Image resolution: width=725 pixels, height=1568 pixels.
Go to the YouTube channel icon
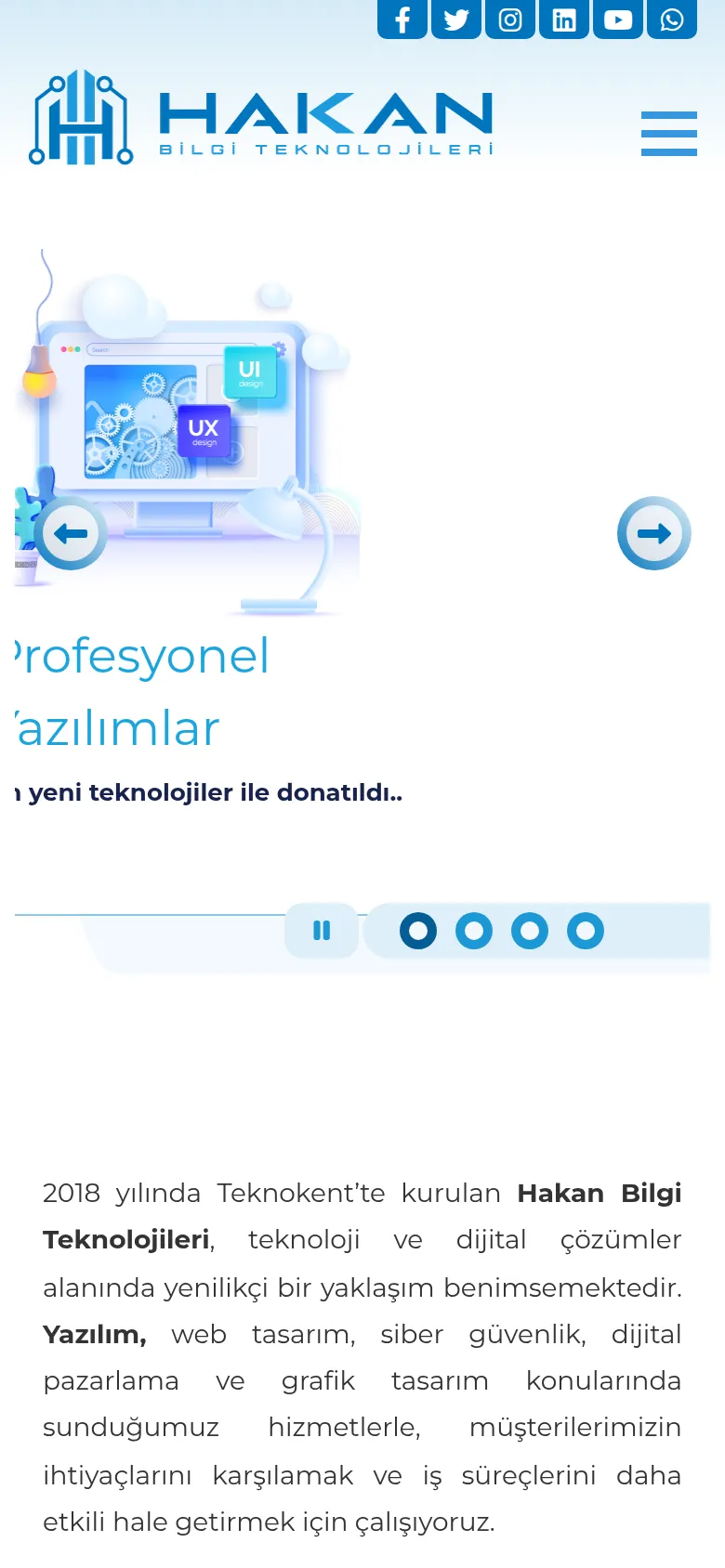618,20
